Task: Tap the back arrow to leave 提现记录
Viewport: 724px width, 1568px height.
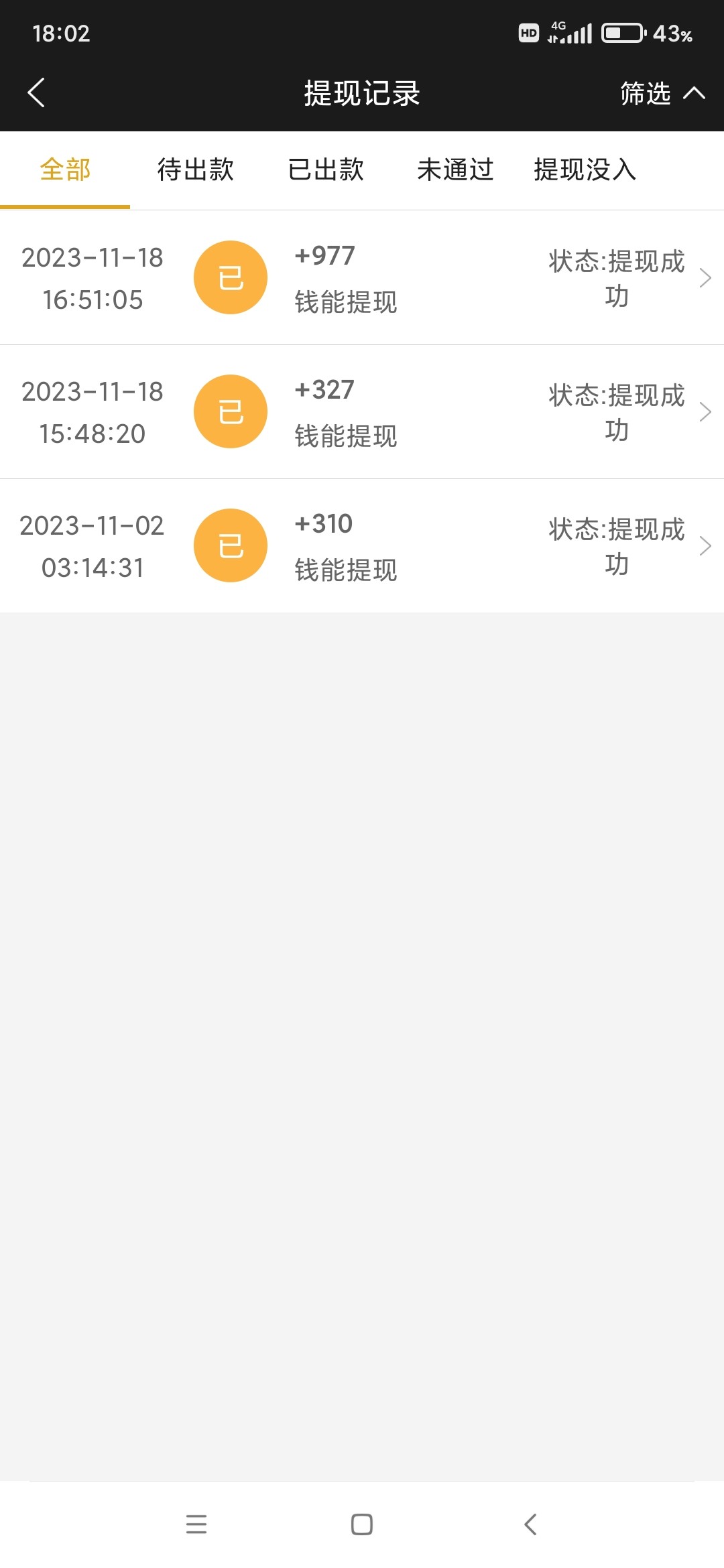Action: tap(36, 93)
